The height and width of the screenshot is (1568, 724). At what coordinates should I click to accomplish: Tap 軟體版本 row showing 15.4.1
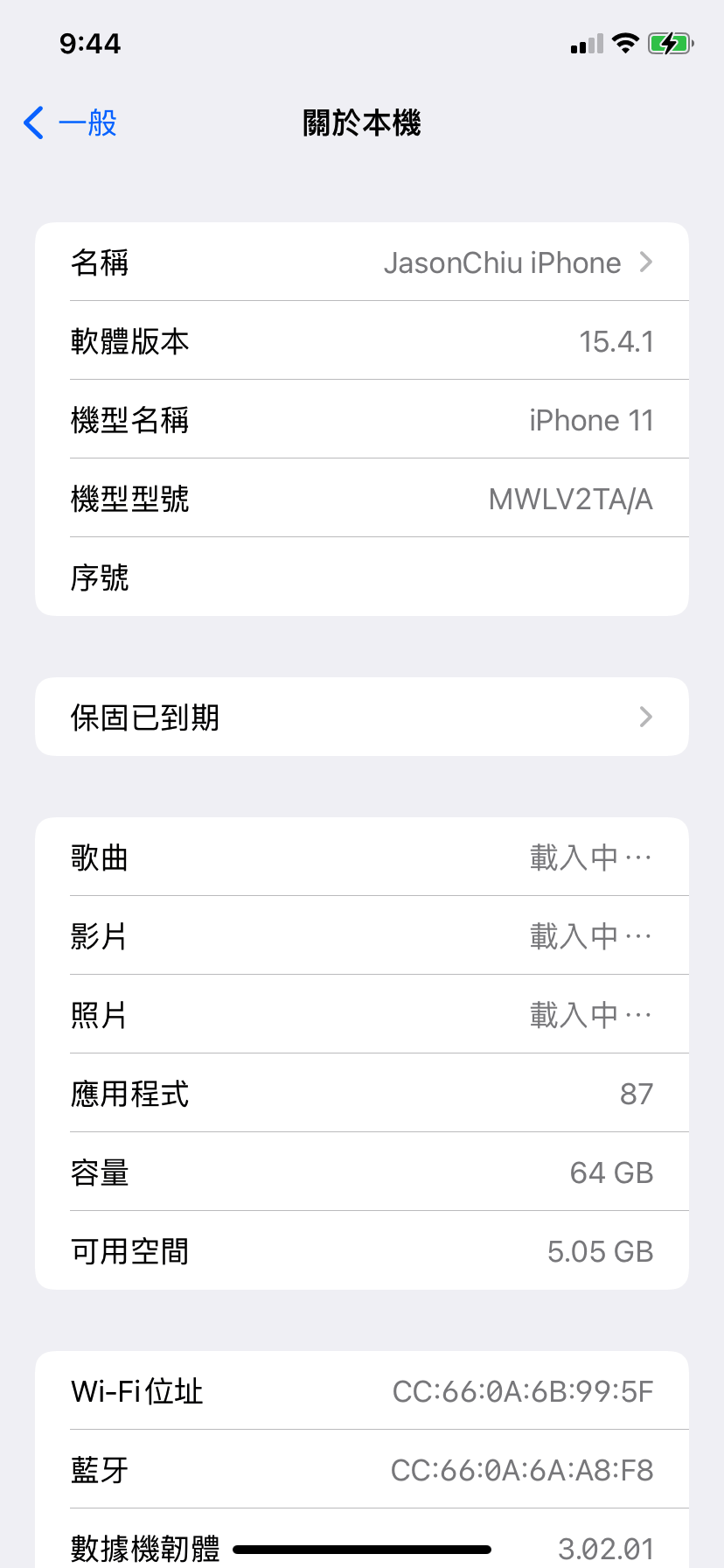pos(362,341)
